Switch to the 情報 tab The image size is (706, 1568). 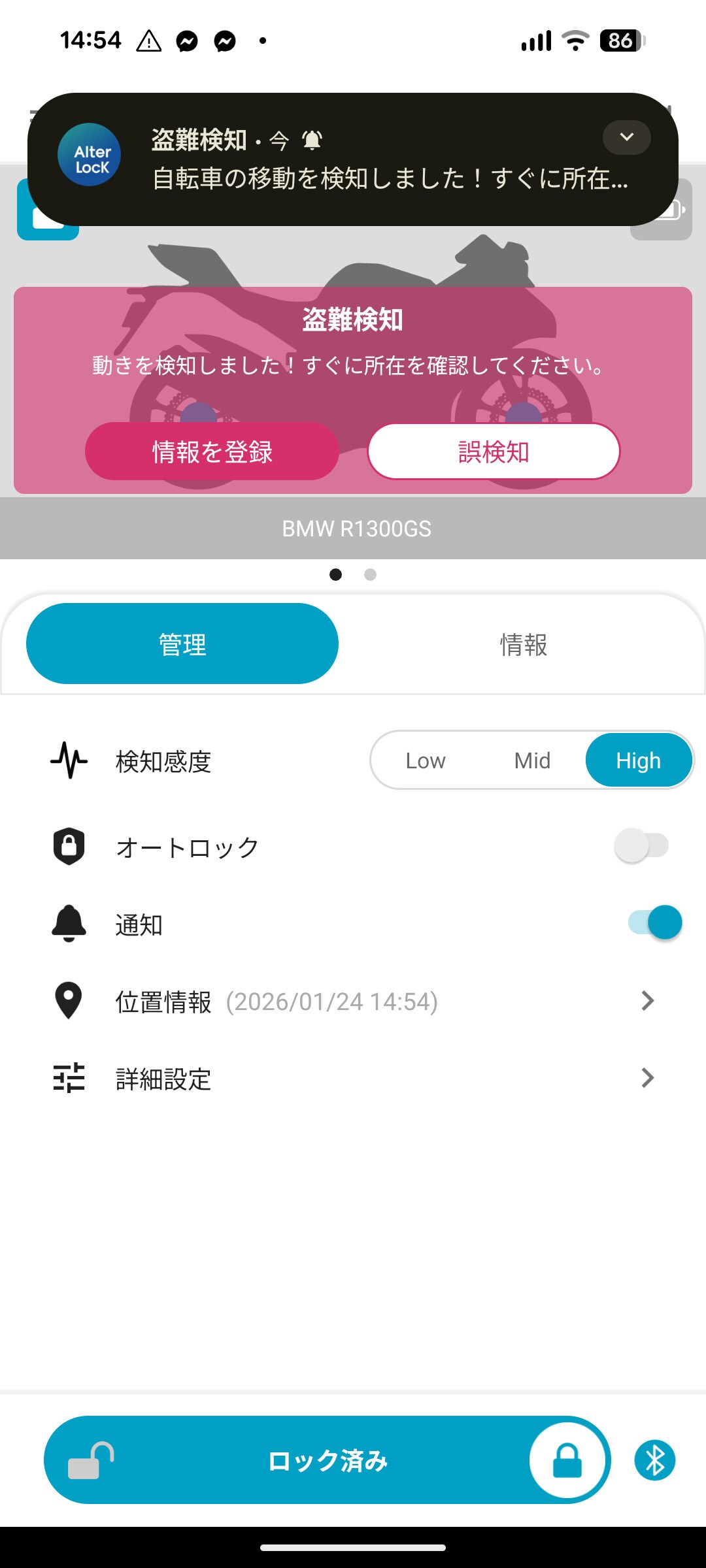pyautogui.click(x=523, y=644)
